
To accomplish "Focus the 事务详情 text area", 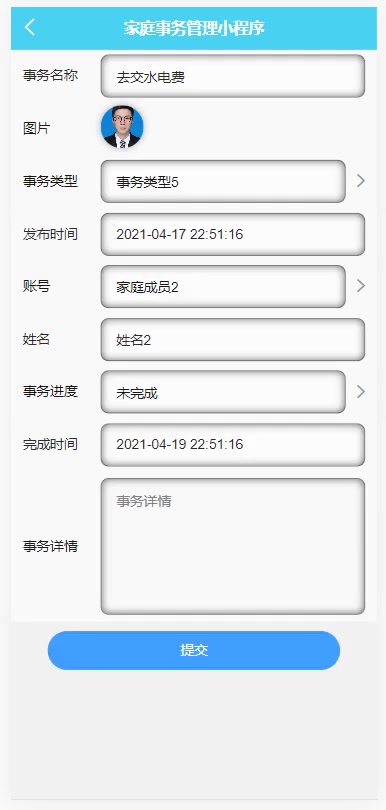I will coord(233,547).
